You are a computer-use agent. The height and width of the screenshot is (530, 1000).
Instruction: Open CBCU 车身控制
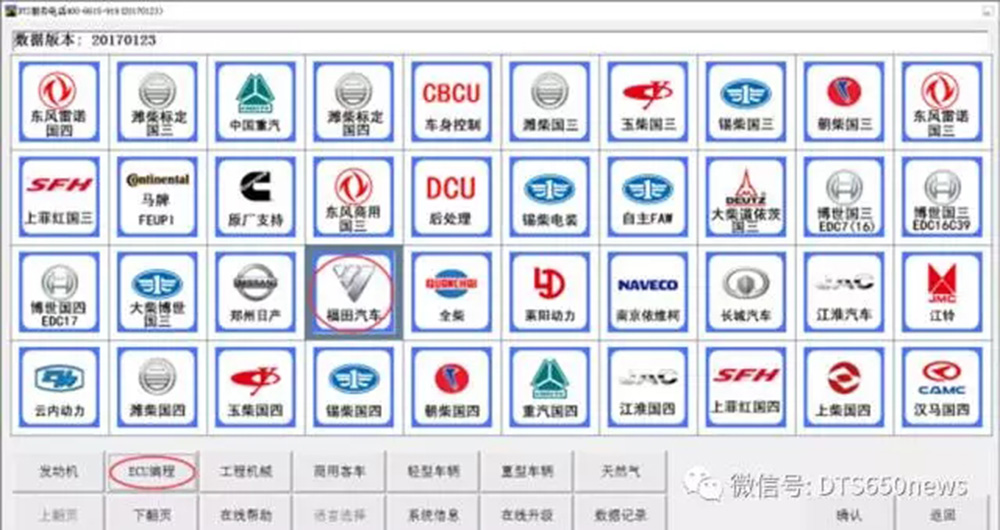(x=451, y=101)
